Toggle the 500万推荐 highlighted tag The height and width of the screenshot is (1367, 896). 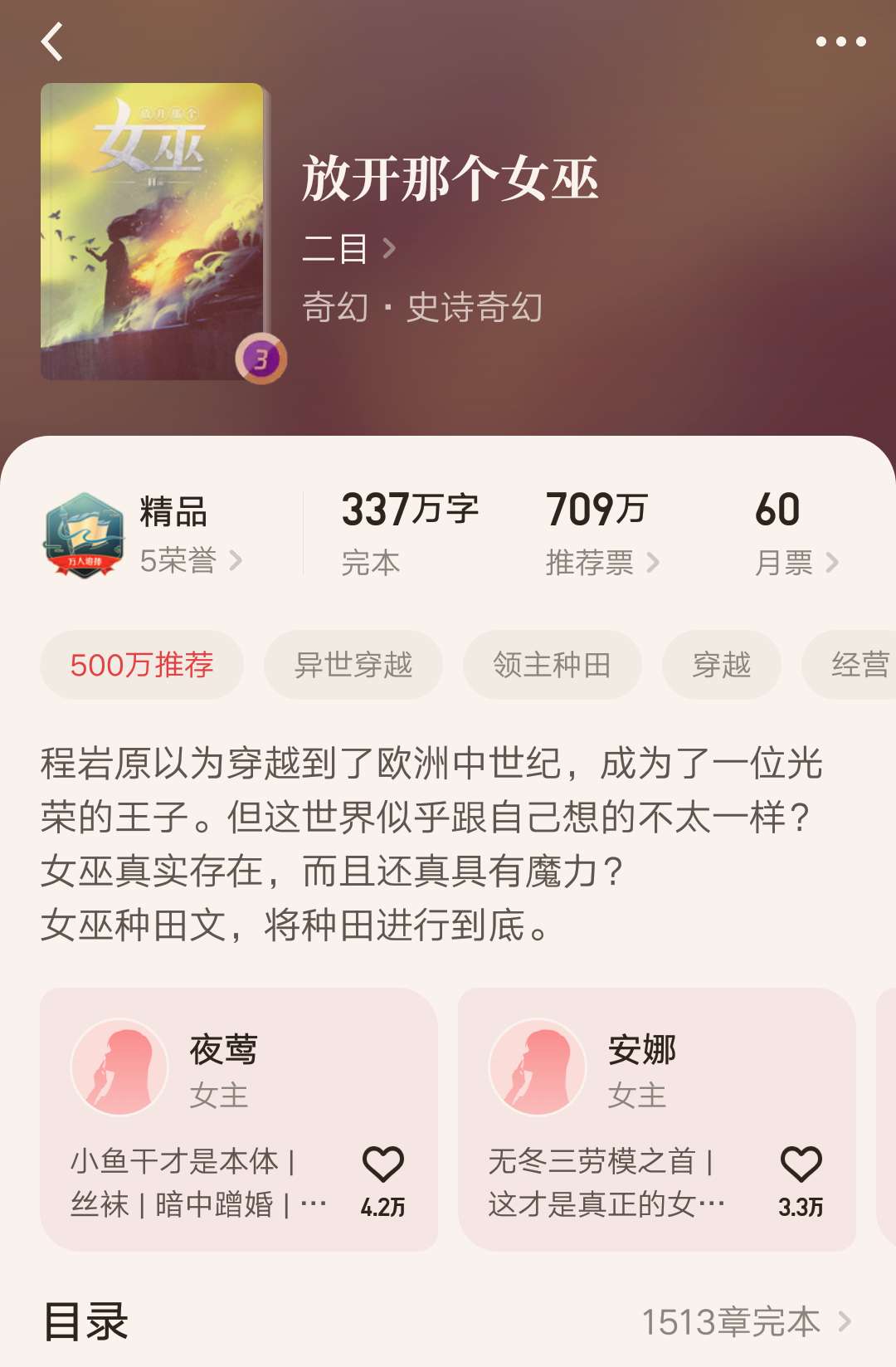tap(143, 664)
